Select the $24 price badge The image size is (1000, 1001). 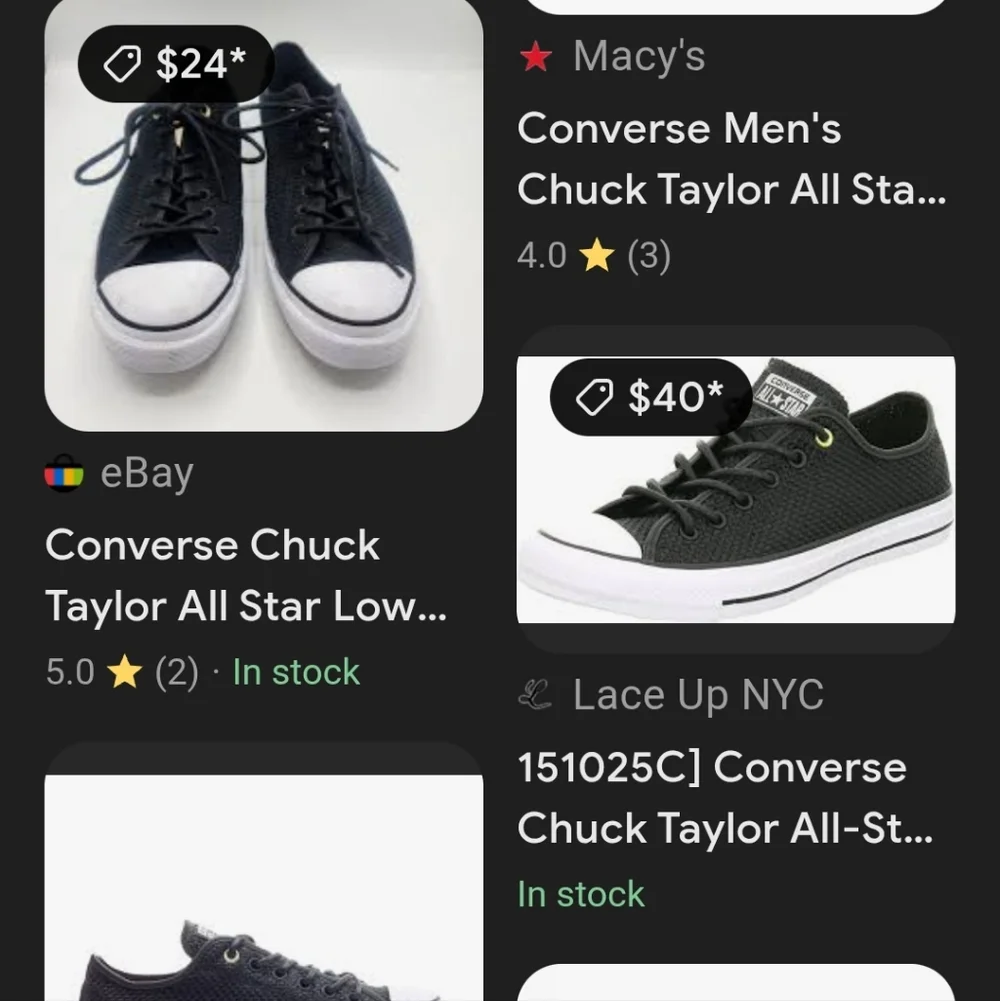tap(175, 63)
